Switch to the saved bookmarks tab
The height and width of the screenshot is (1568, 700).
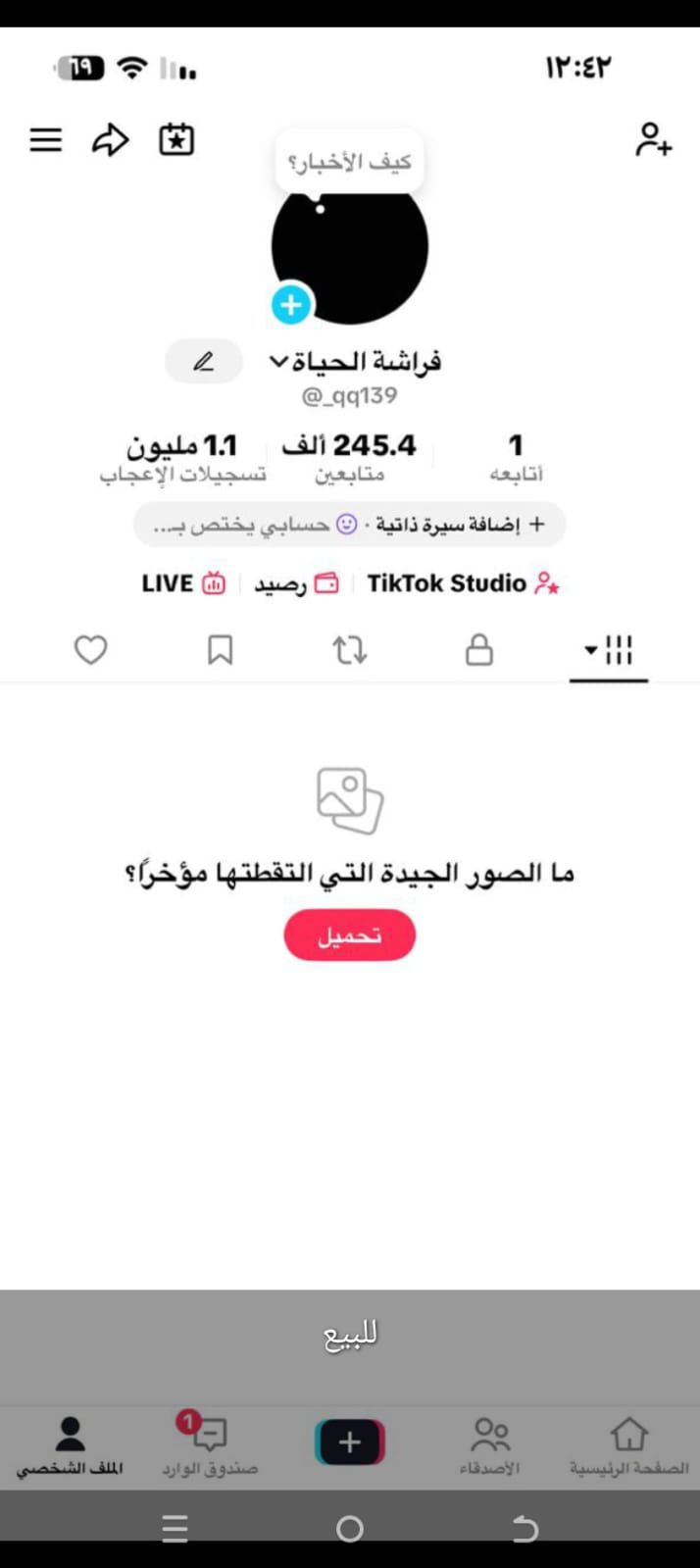[x=221, y=649]
